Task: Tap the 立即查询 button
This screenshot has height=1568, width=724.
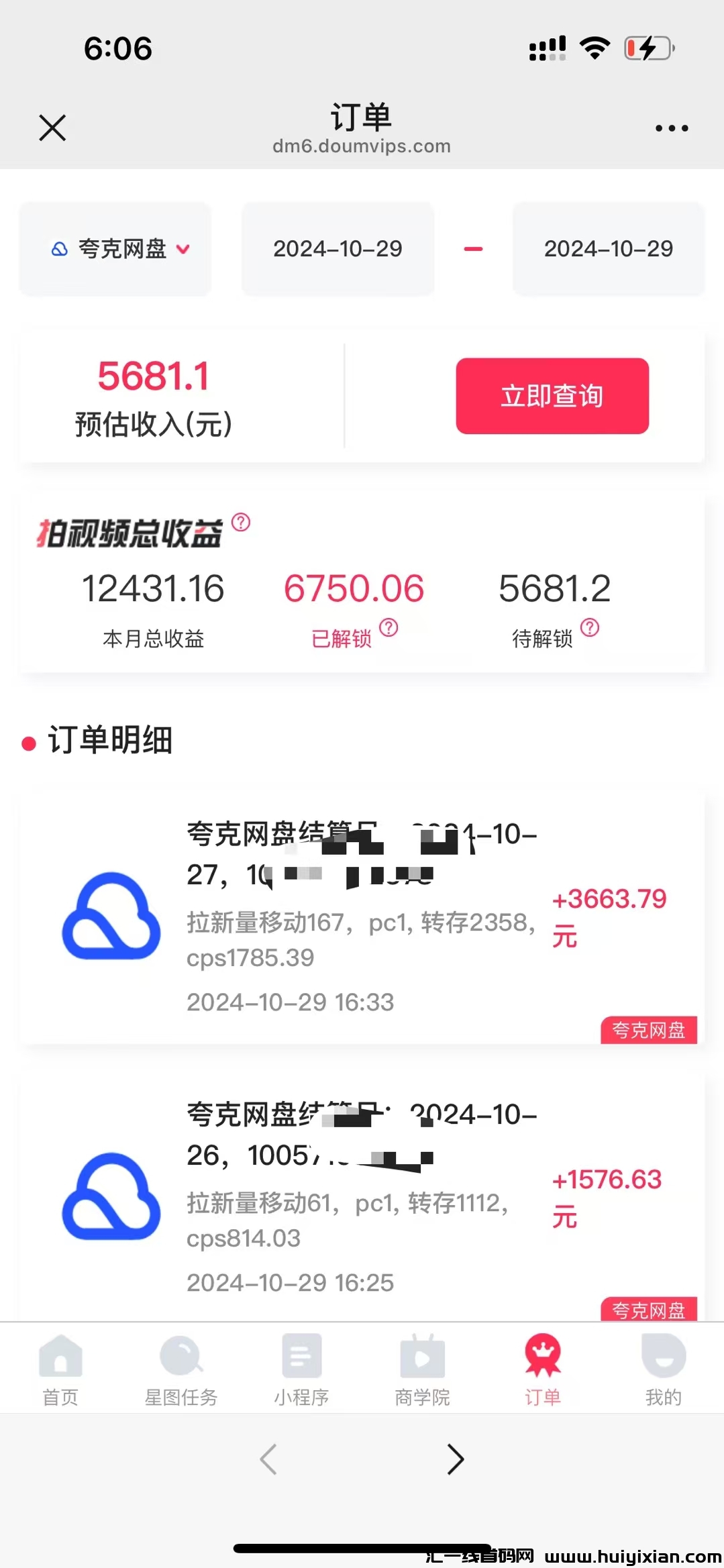Action: (552, 396)
